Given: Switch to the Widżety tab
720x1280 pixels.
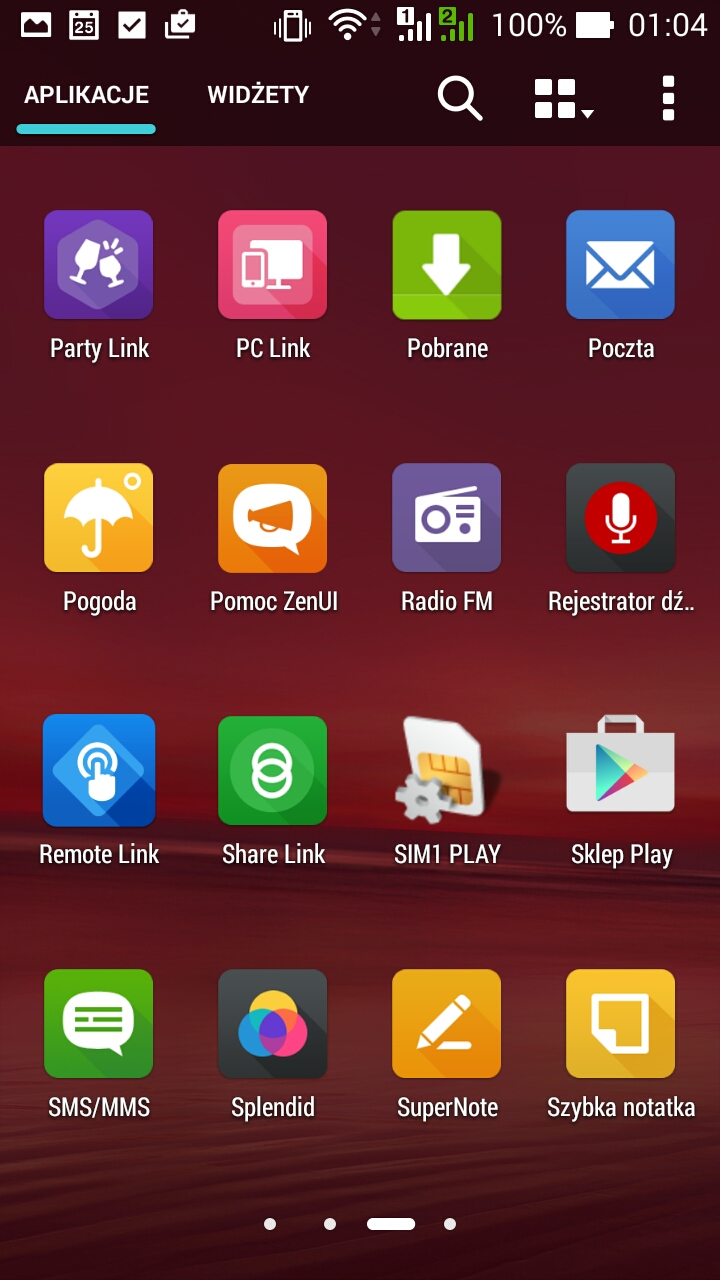Looking at the screenshot, I should 258,96.
